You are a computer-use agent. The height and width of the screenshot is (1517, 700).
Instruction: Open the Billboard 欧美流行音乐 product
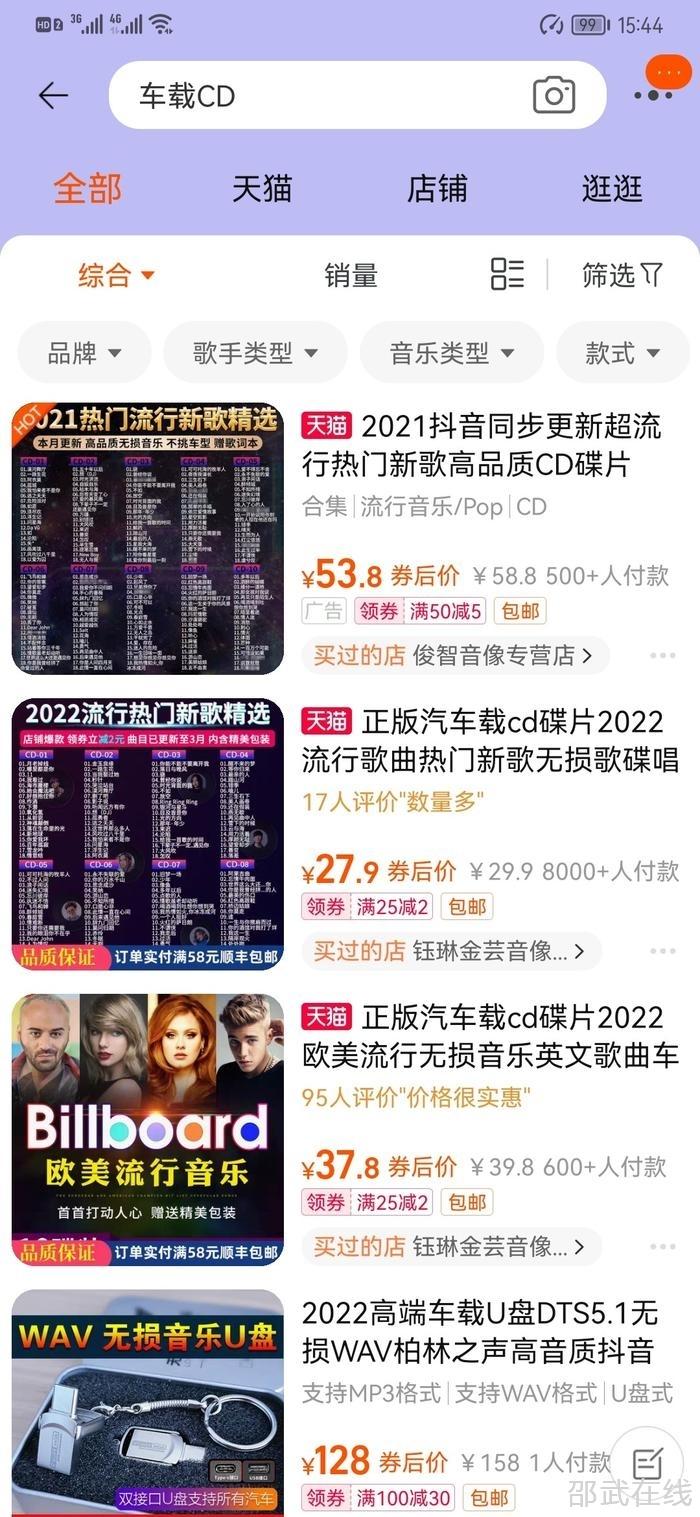coord(148,1129)
